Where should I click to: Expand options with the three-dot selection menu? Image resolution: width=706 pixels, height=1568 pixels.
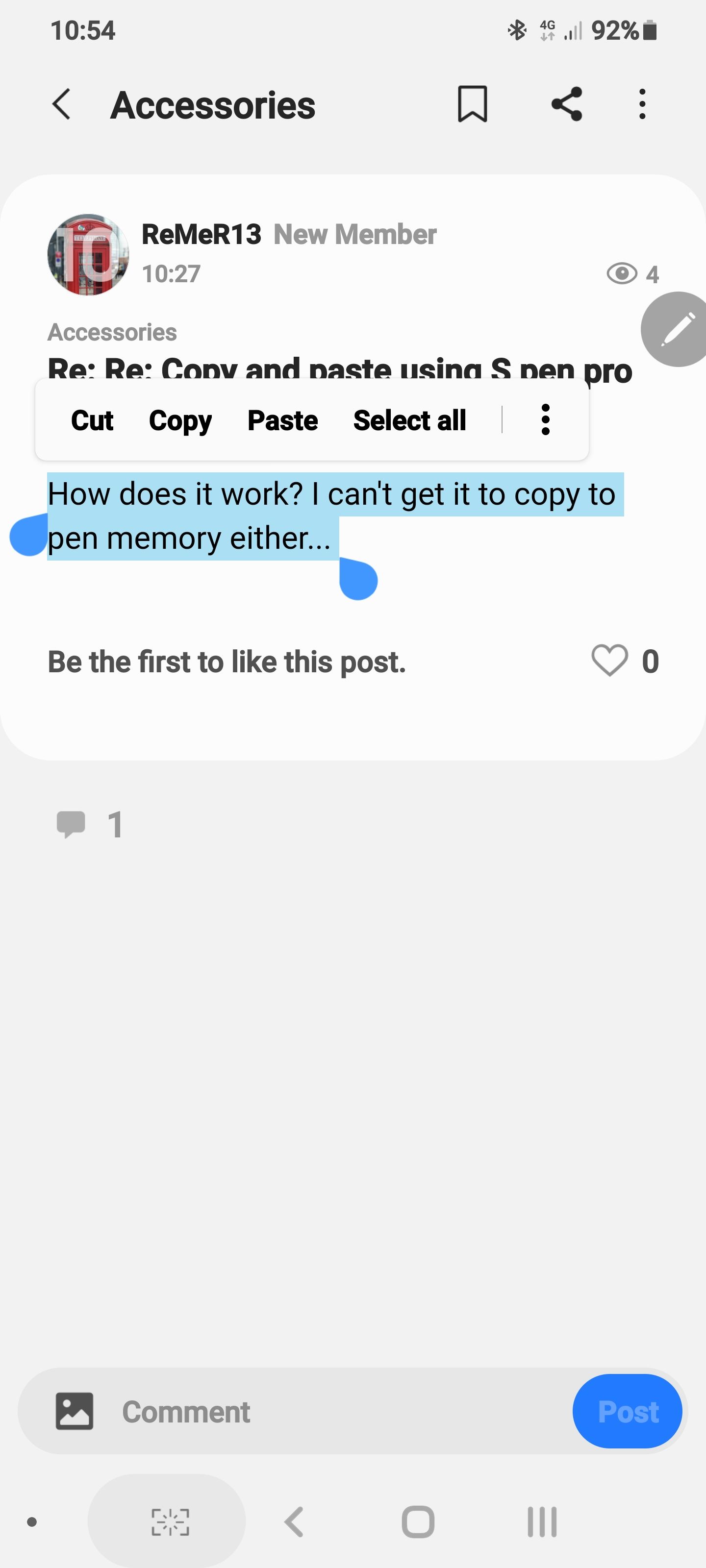(x=545, y=419)
